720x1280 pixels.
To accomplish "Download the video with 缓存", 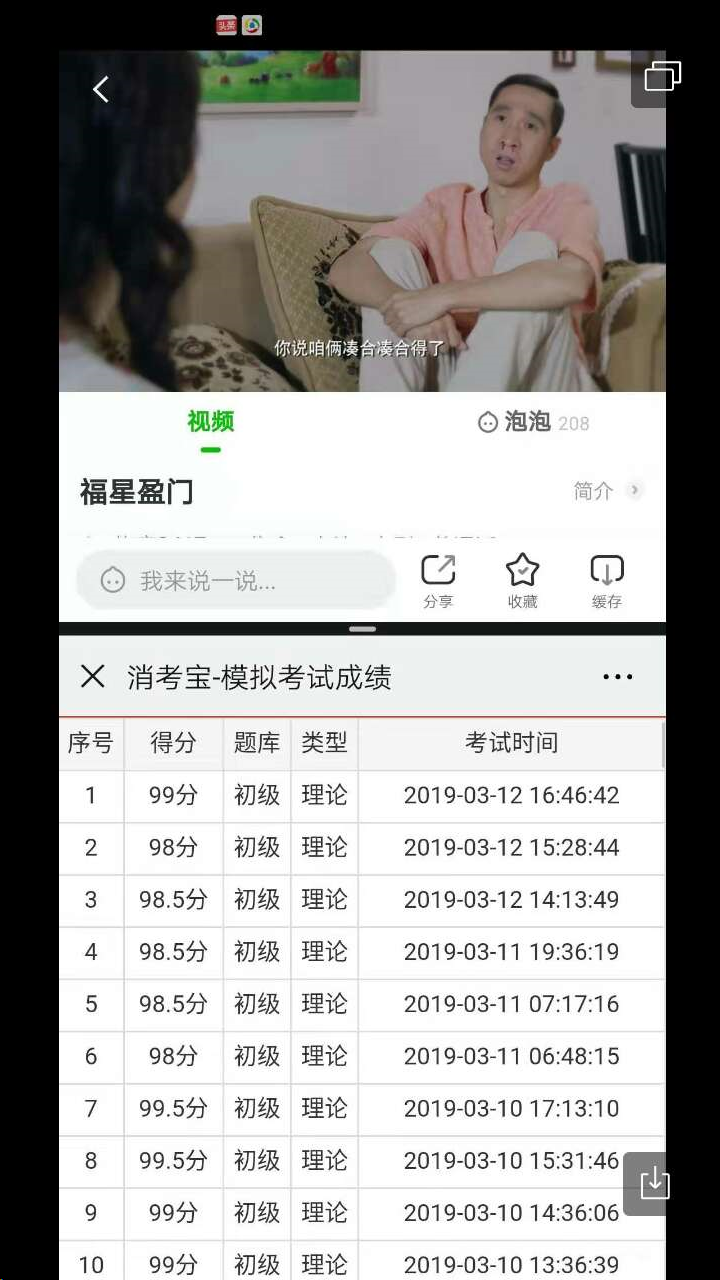I will 607,582.
